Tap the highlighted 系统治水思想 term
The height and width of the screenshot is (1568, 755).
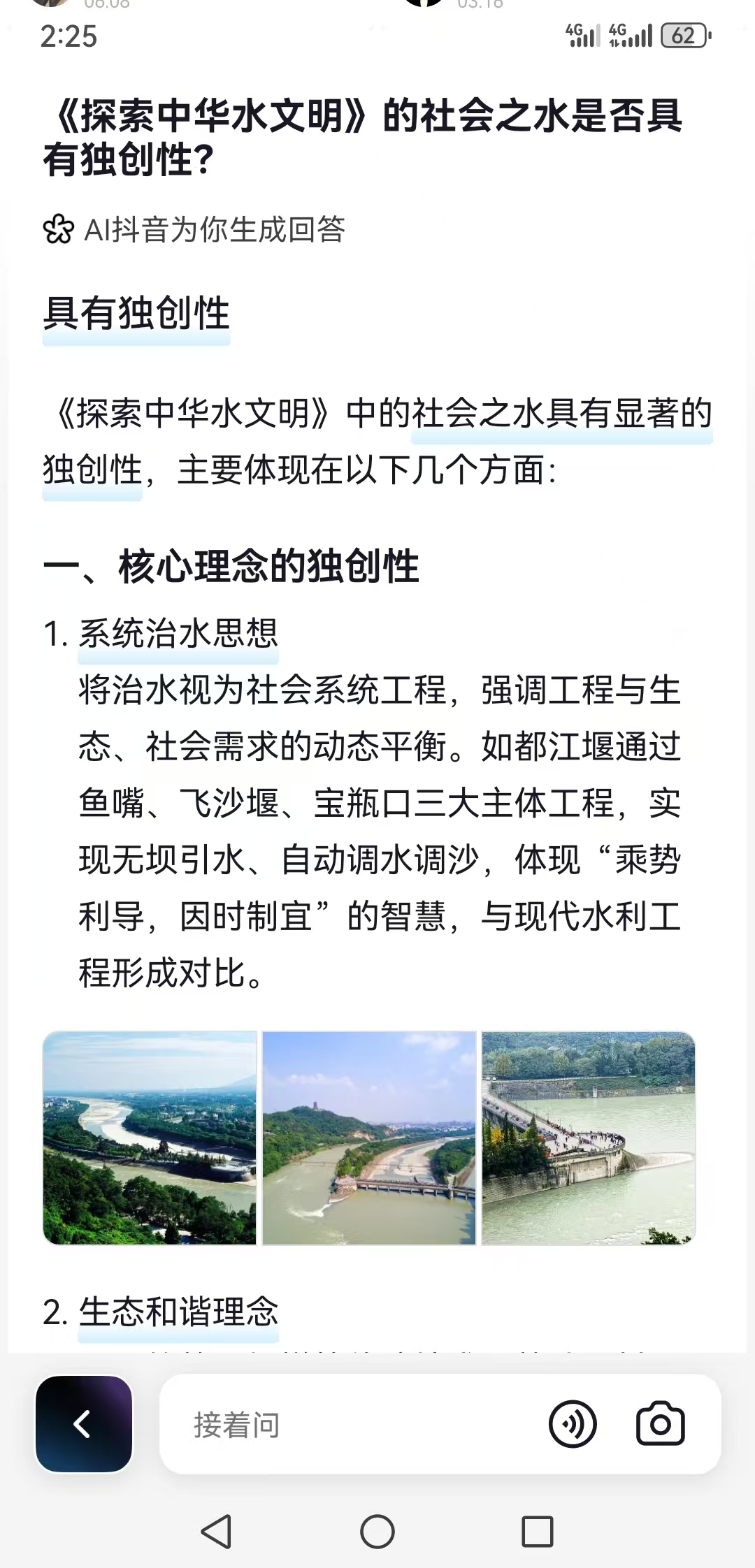pyautogui.click(x=178, y=634)
